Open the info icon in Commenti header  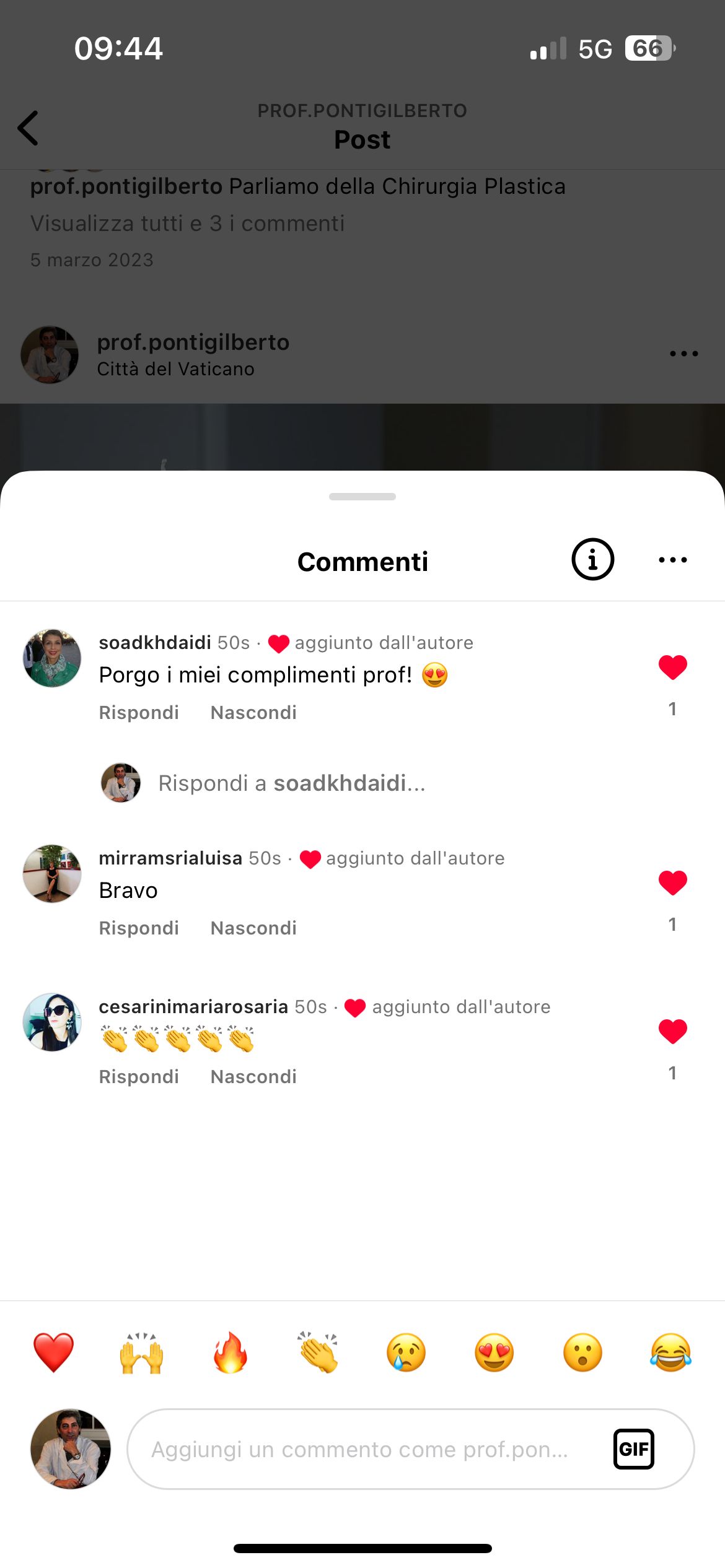pos(592,559)
